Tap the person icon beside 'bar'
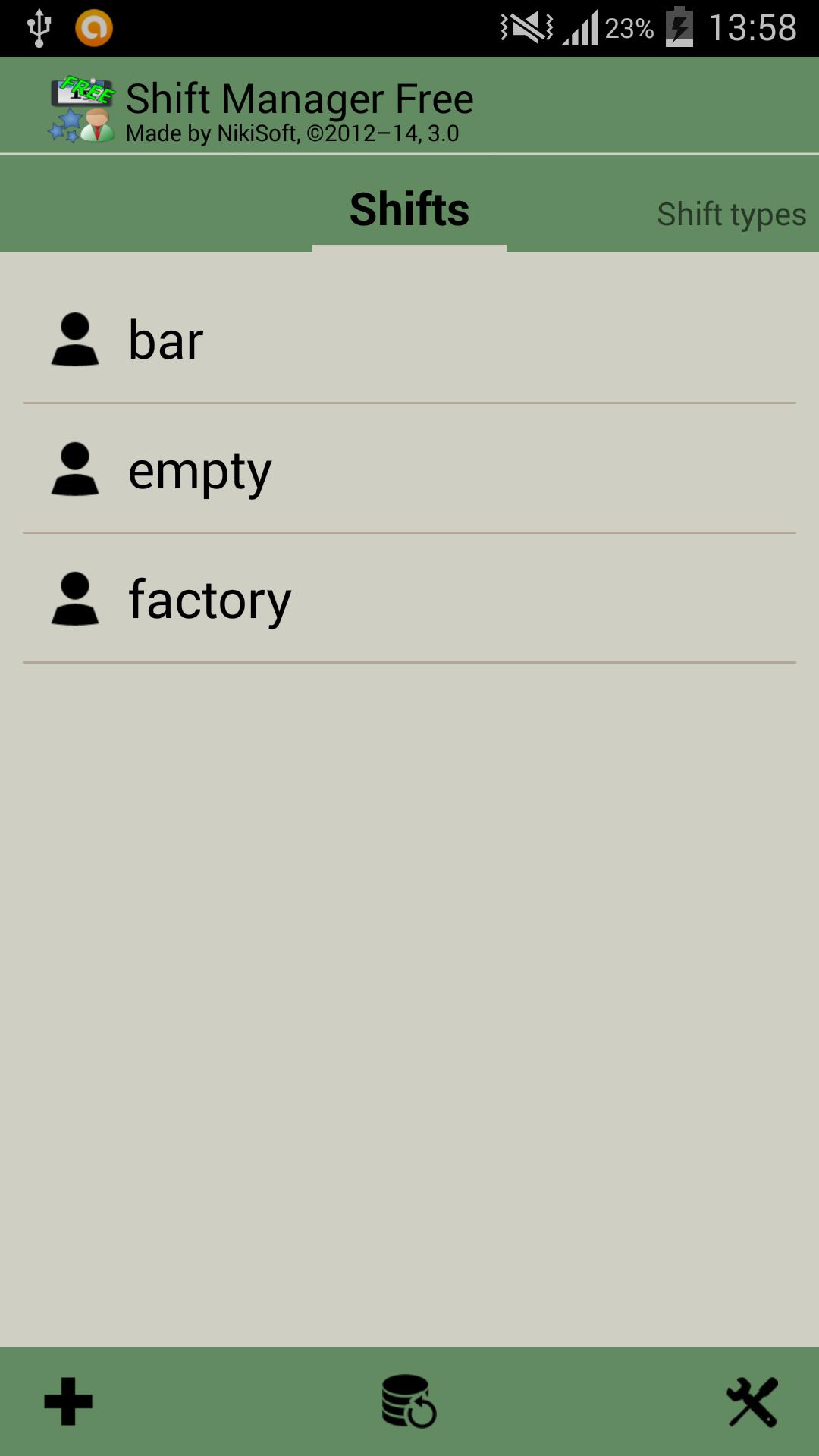The width and height of the screenshot is (819, 1456). coord(75,340)
